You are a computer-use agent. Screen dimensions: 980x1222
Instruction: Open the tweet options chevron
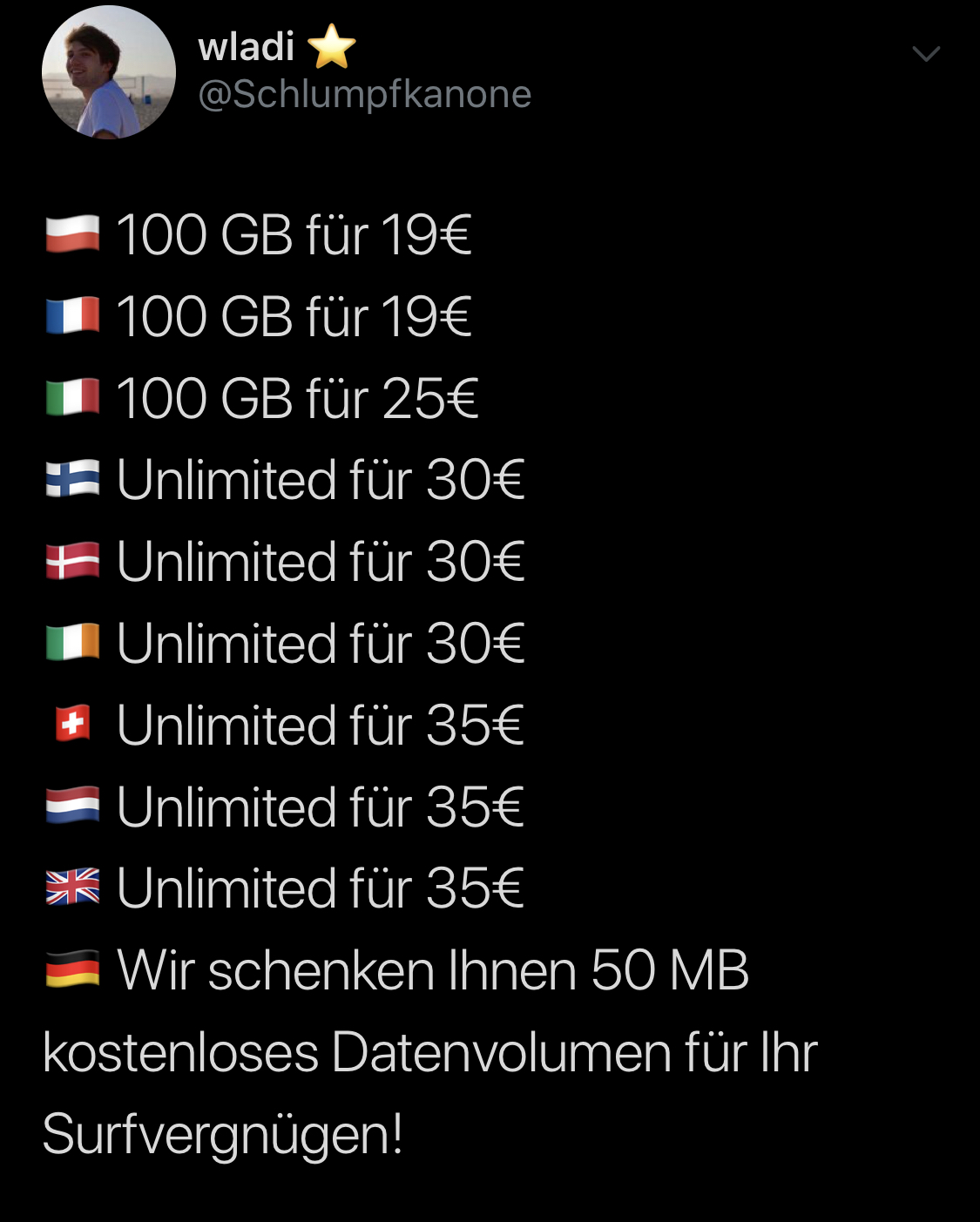(x=925, y=54)
